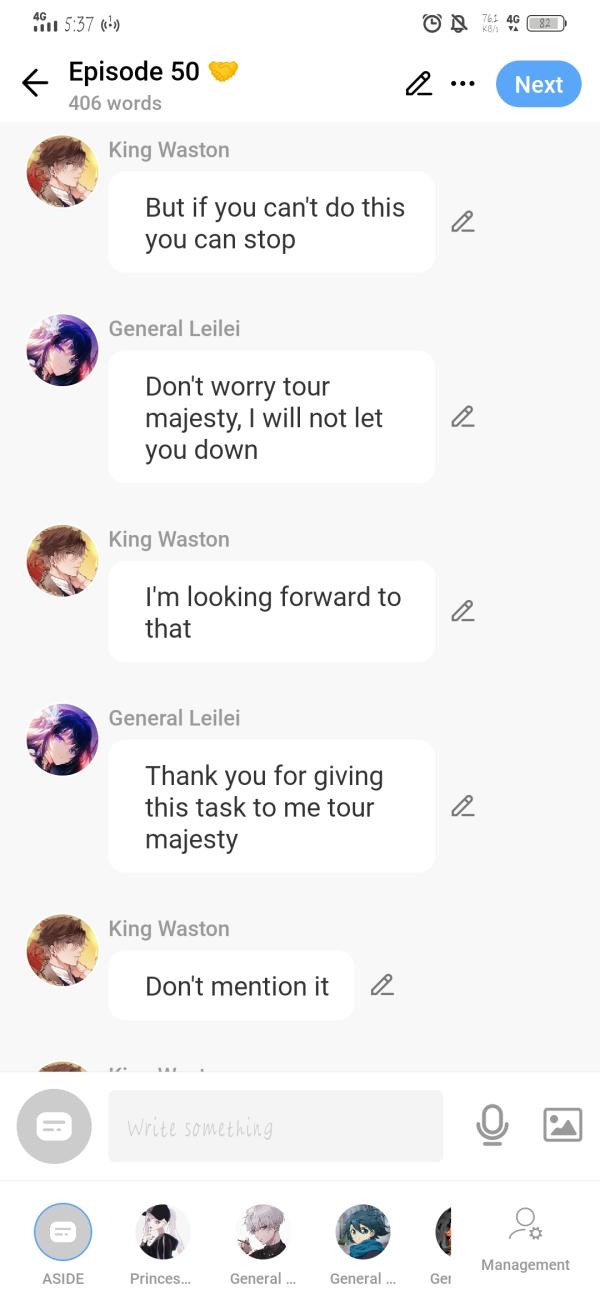Image resolution: width=600 pixels, height=1300 pixels.
Task: Select the blue-haired General character avatar
Action: tap(362, 1232)
